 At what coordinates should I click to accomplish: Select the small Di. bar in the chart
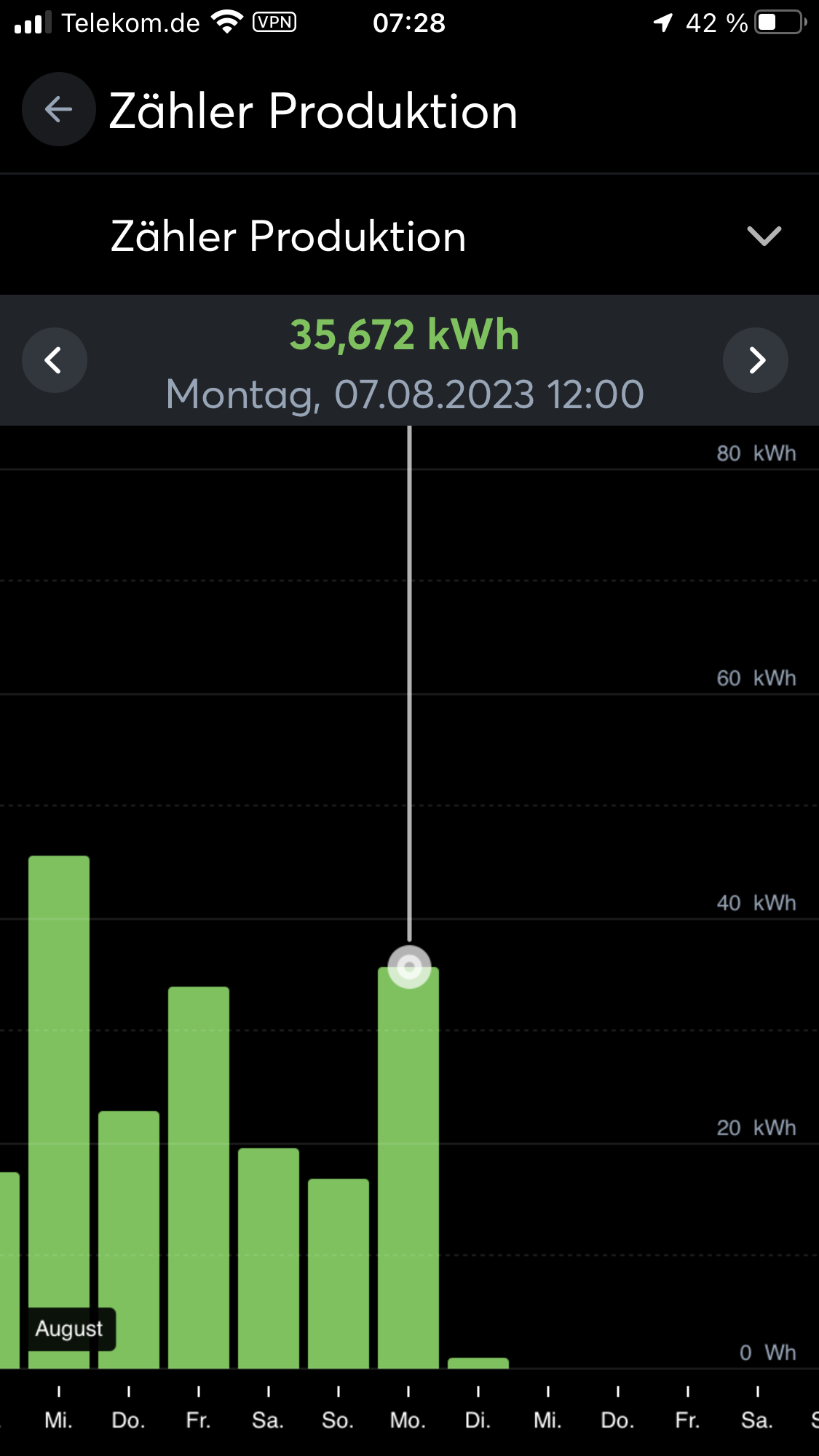[478, 1362]
